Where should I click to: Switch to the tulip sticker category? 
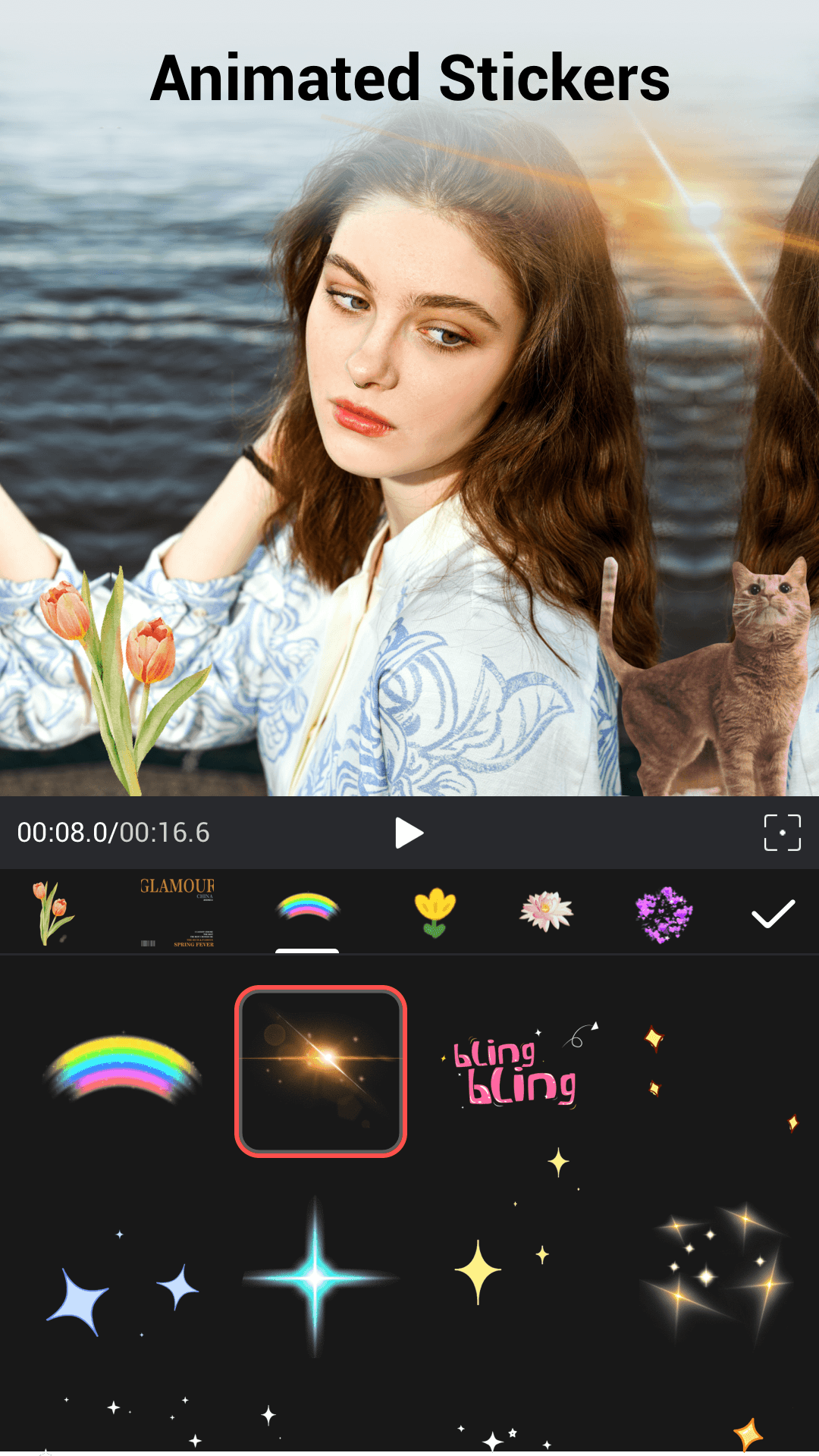[x=53, y=913]
